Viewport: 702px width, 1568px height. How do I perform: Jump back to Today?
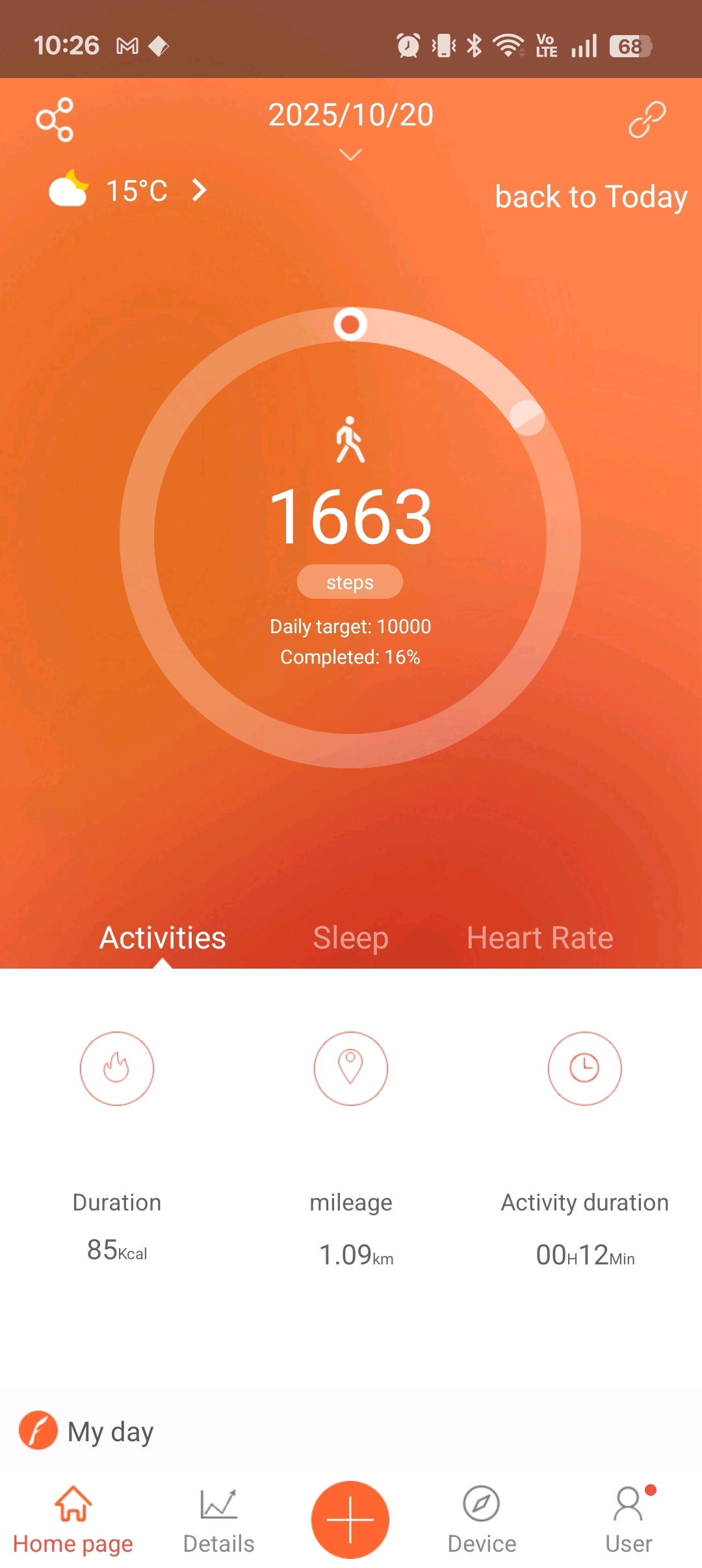pos(590,196)
